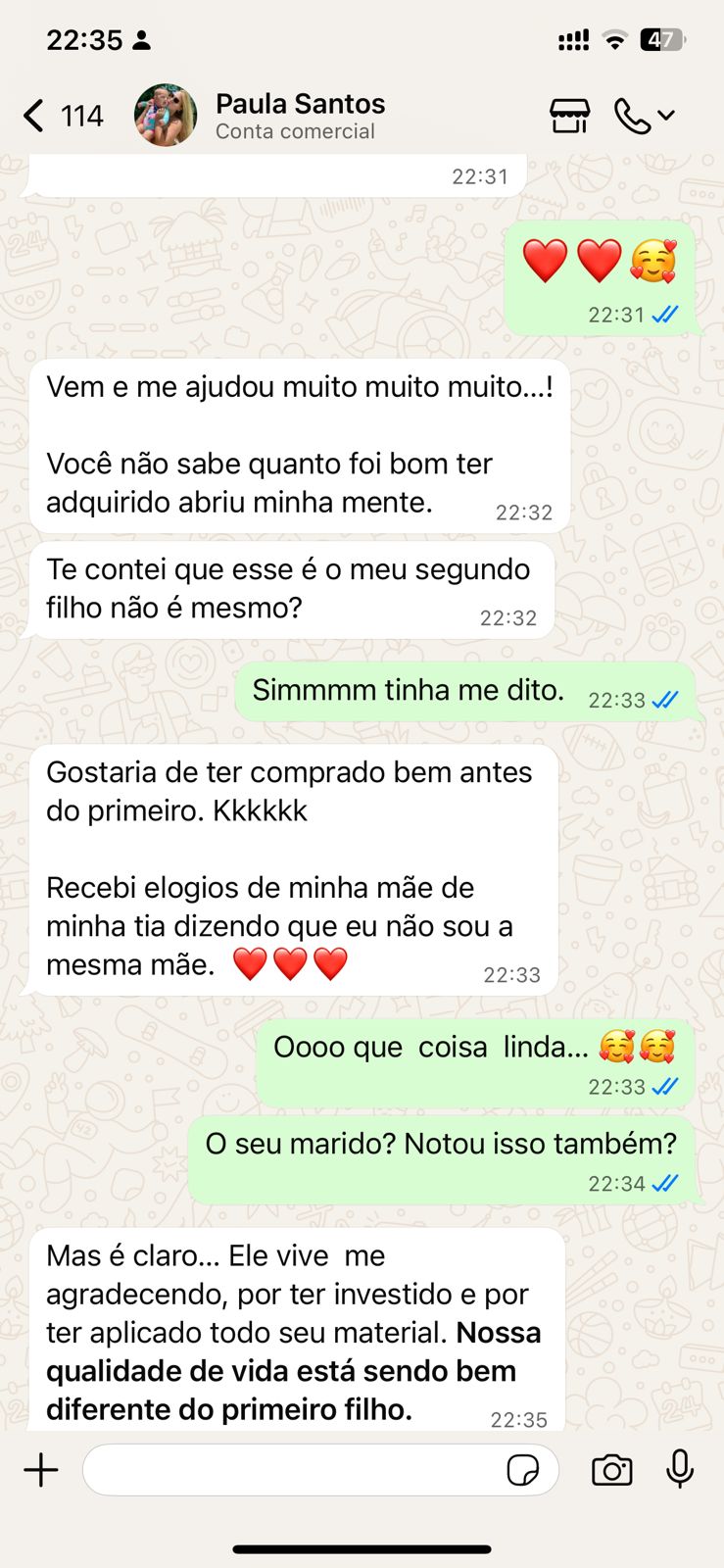
Task: Tap the message input field
Action: 294,1470
